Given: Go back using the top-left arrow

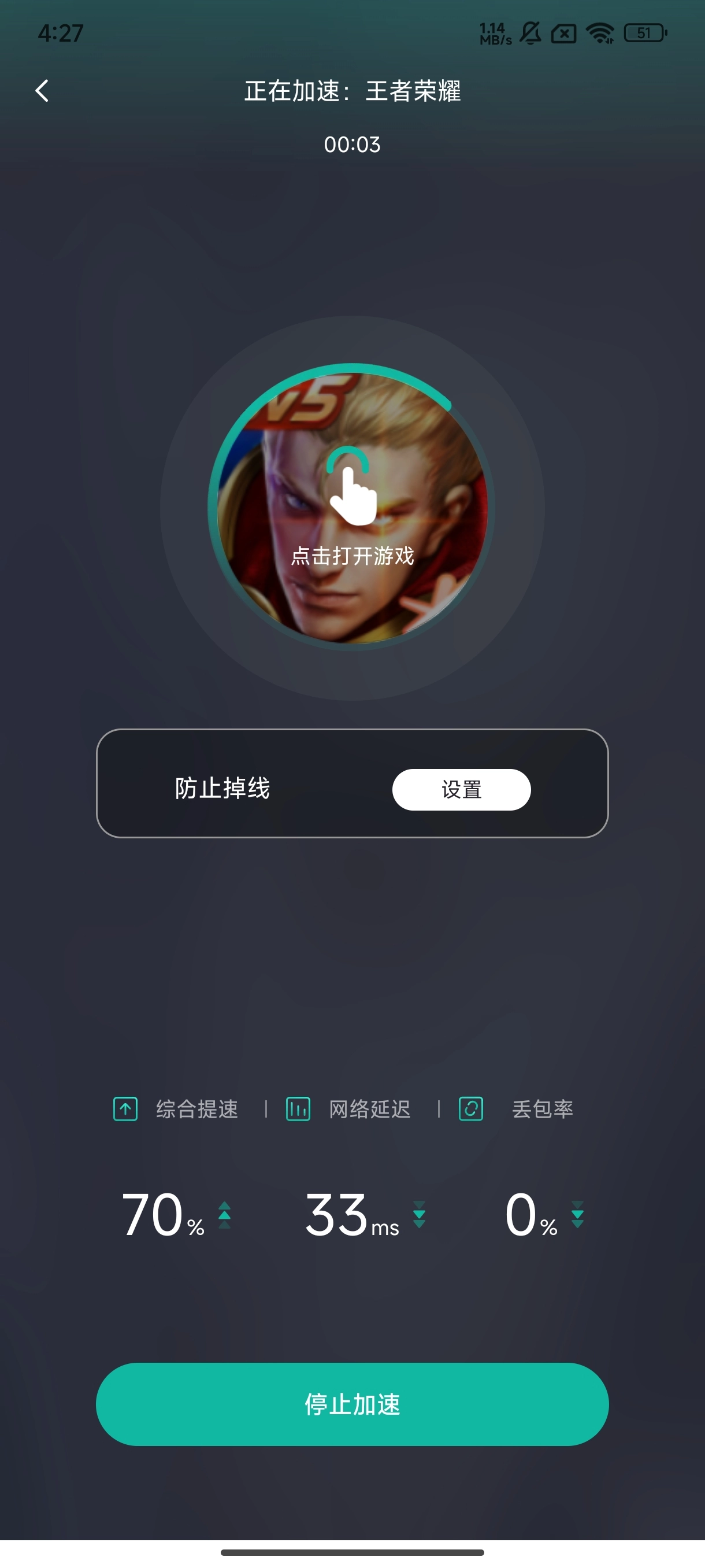Looking at the screenshot, I should (x=42, y=91).
